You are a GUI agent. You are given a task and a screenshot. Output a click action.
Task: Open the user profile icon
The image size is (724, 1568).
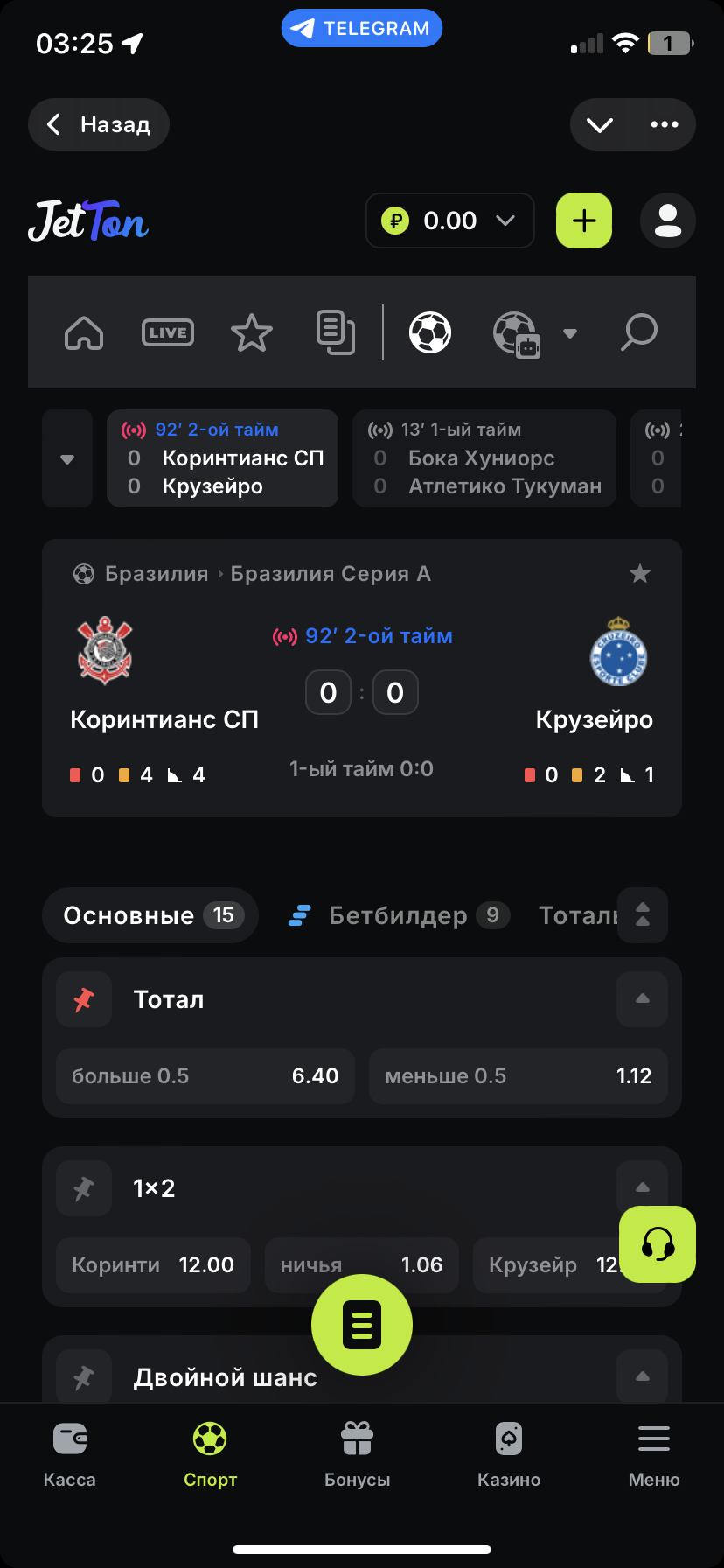[x=668, y=220]
